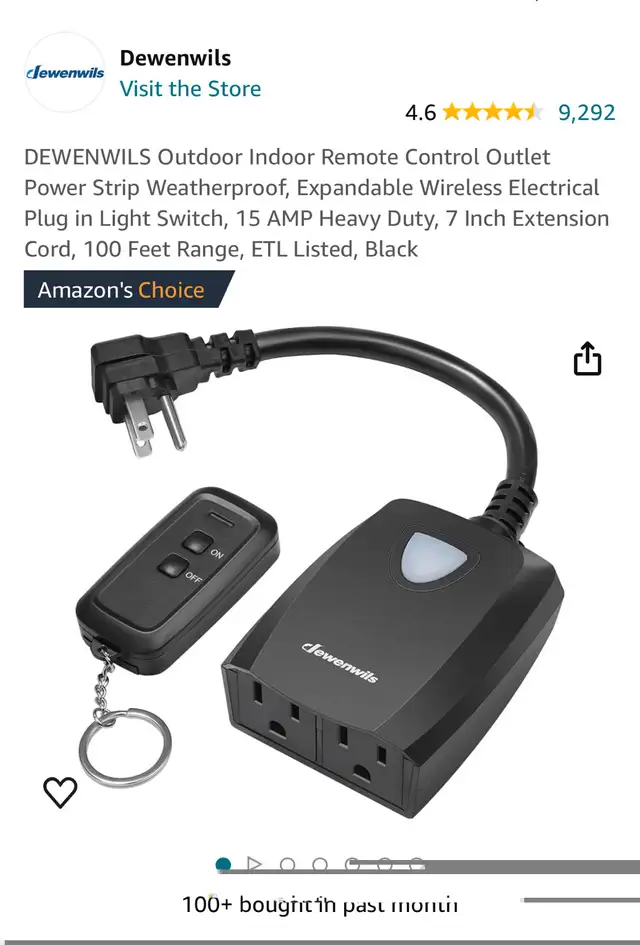Viewport: 640px width, 945px height.
Task: Open the 9,292 customer ratings
Action: coord(586,112)
